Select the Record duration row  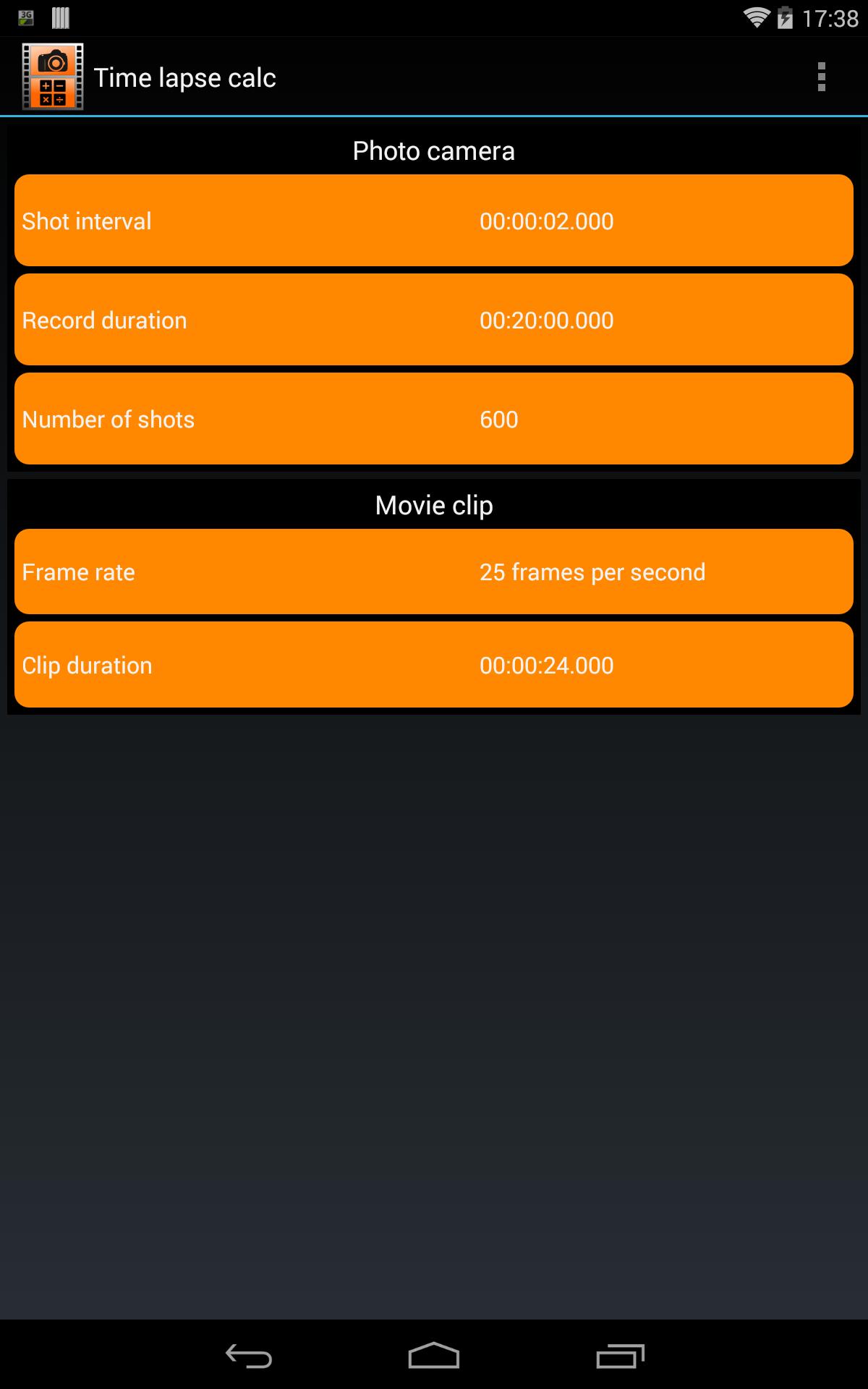click(x=434, y=319)
